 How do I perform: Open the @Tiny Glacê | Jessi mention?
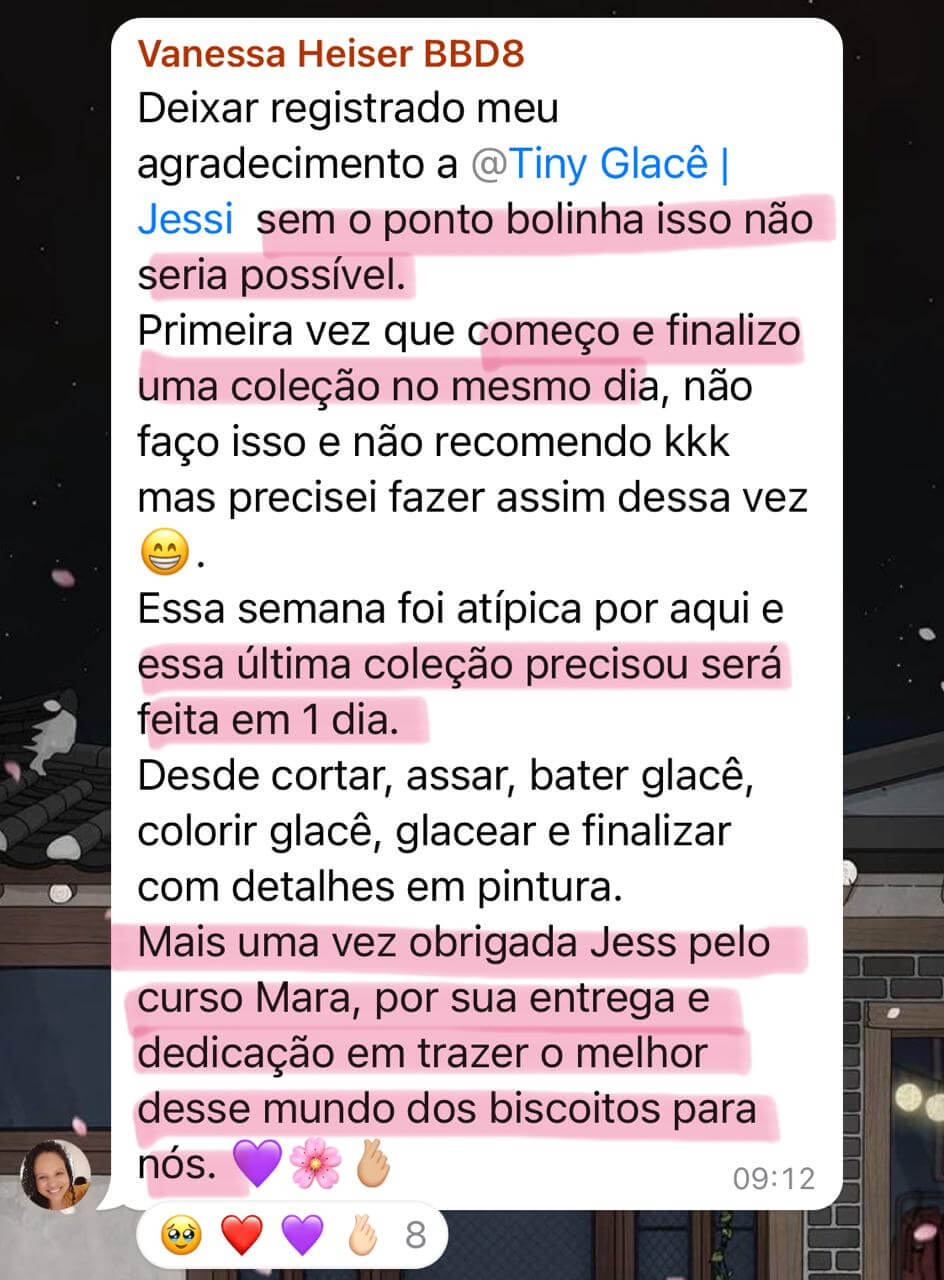point(598,165)
